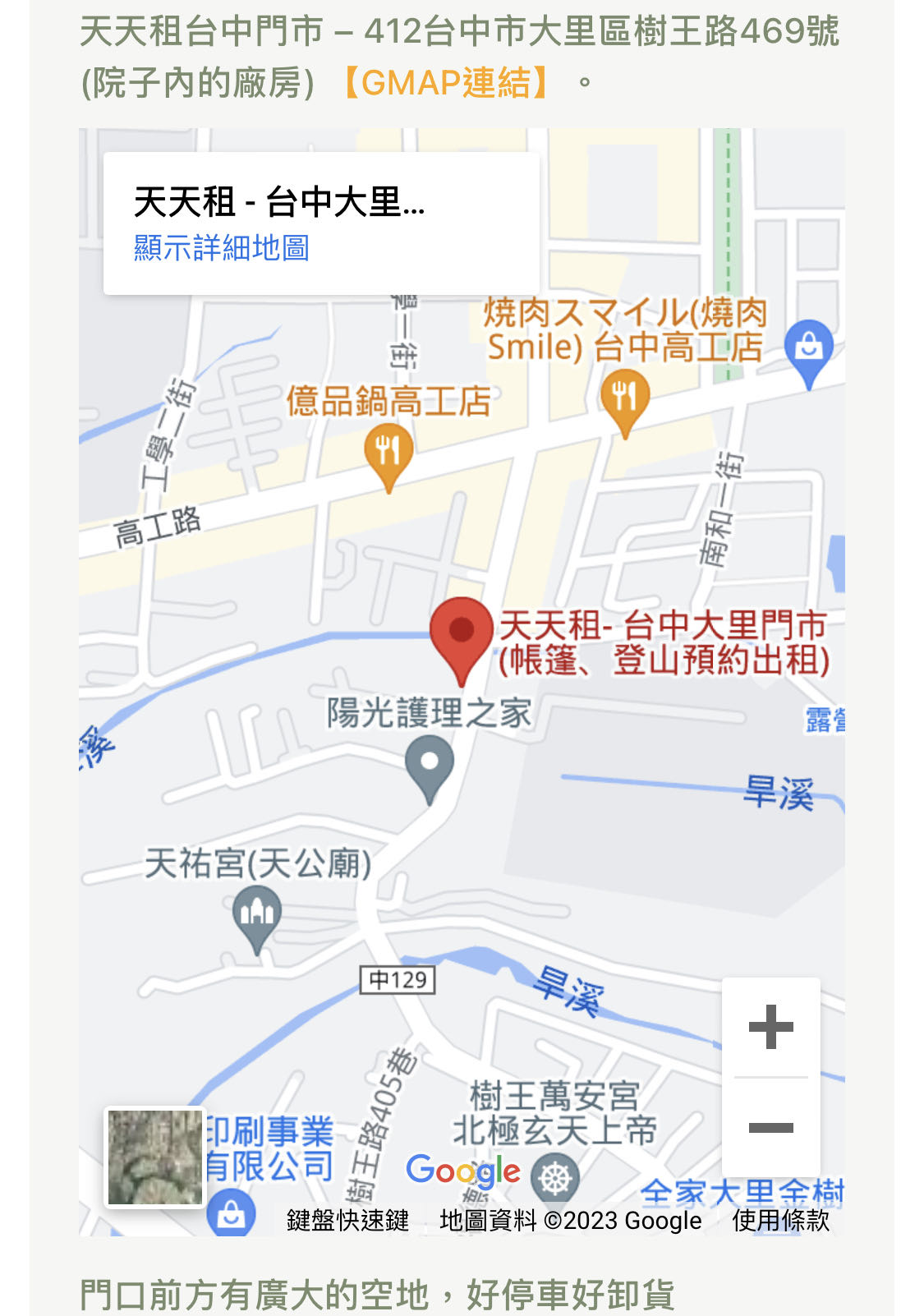This screenshot has height=1316, width=924.
Task: Switch to satellite imagery view
Action: click(155, 1157)
